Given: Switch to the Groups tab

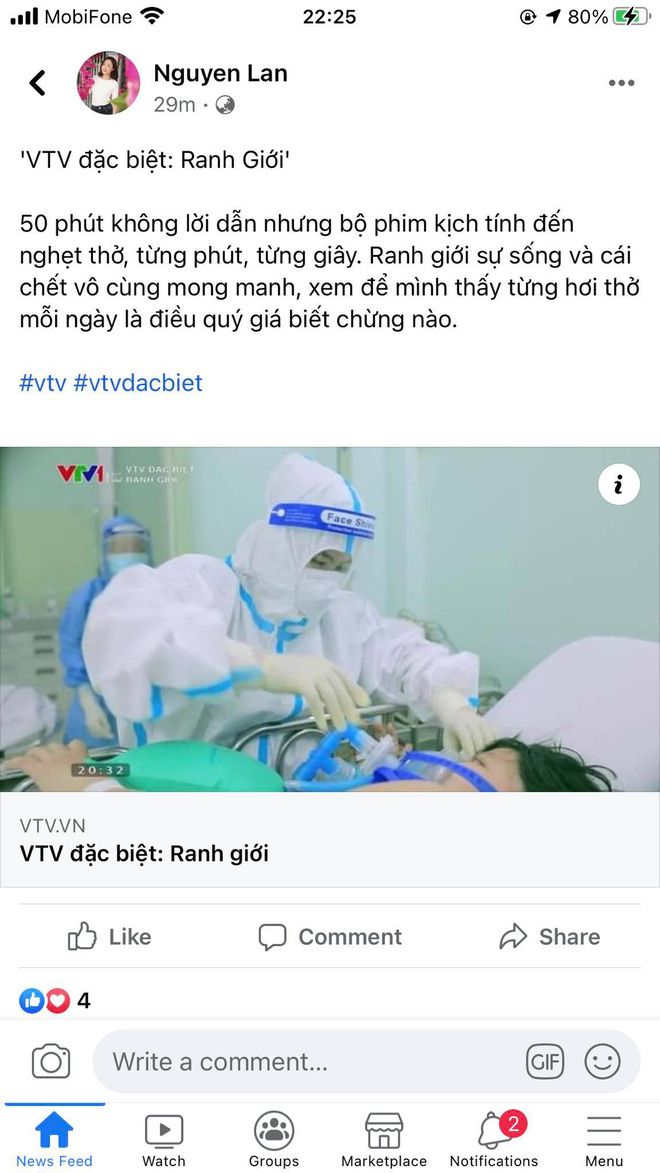Looking at the screenshot, I should 274,1140.
